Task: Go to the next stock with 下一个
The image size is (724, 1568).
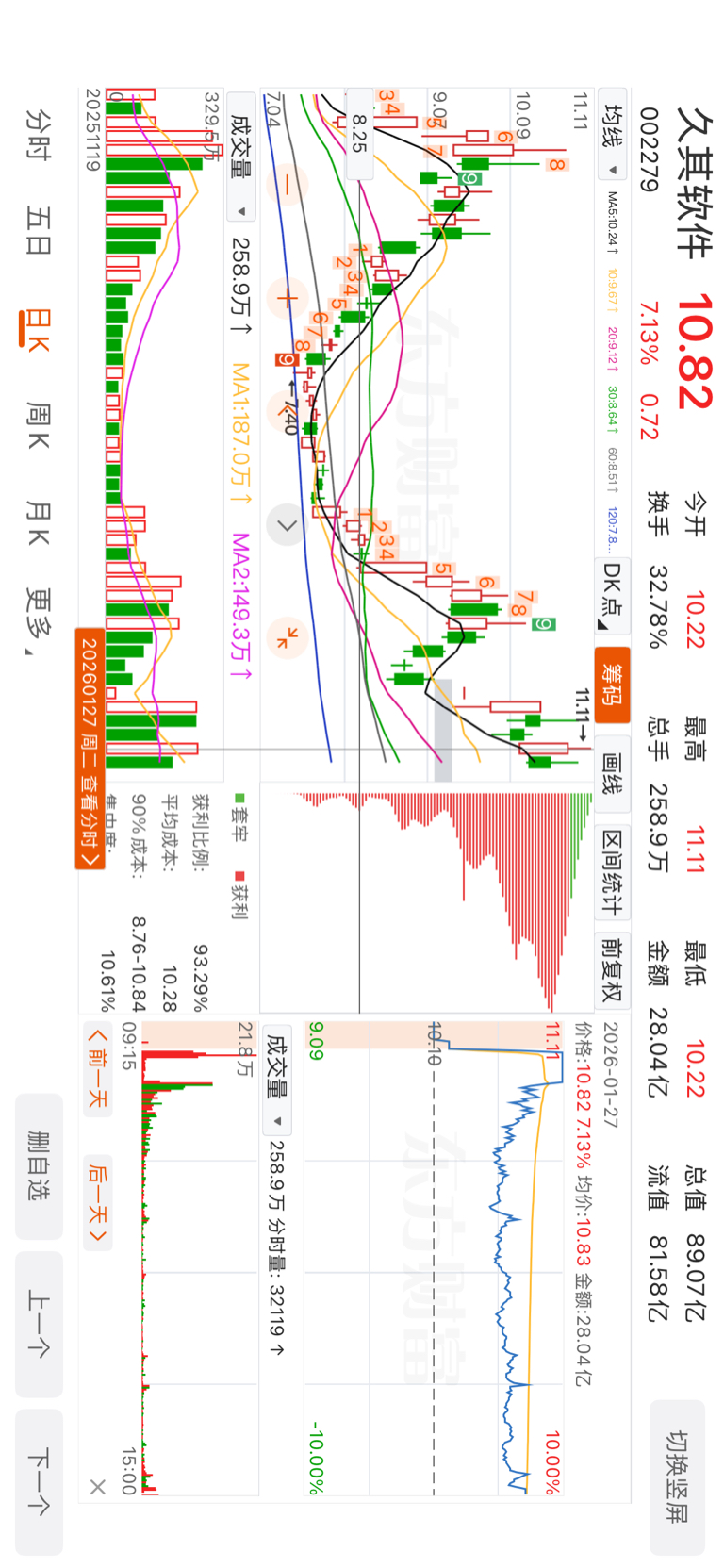Action: point(39,1481)
